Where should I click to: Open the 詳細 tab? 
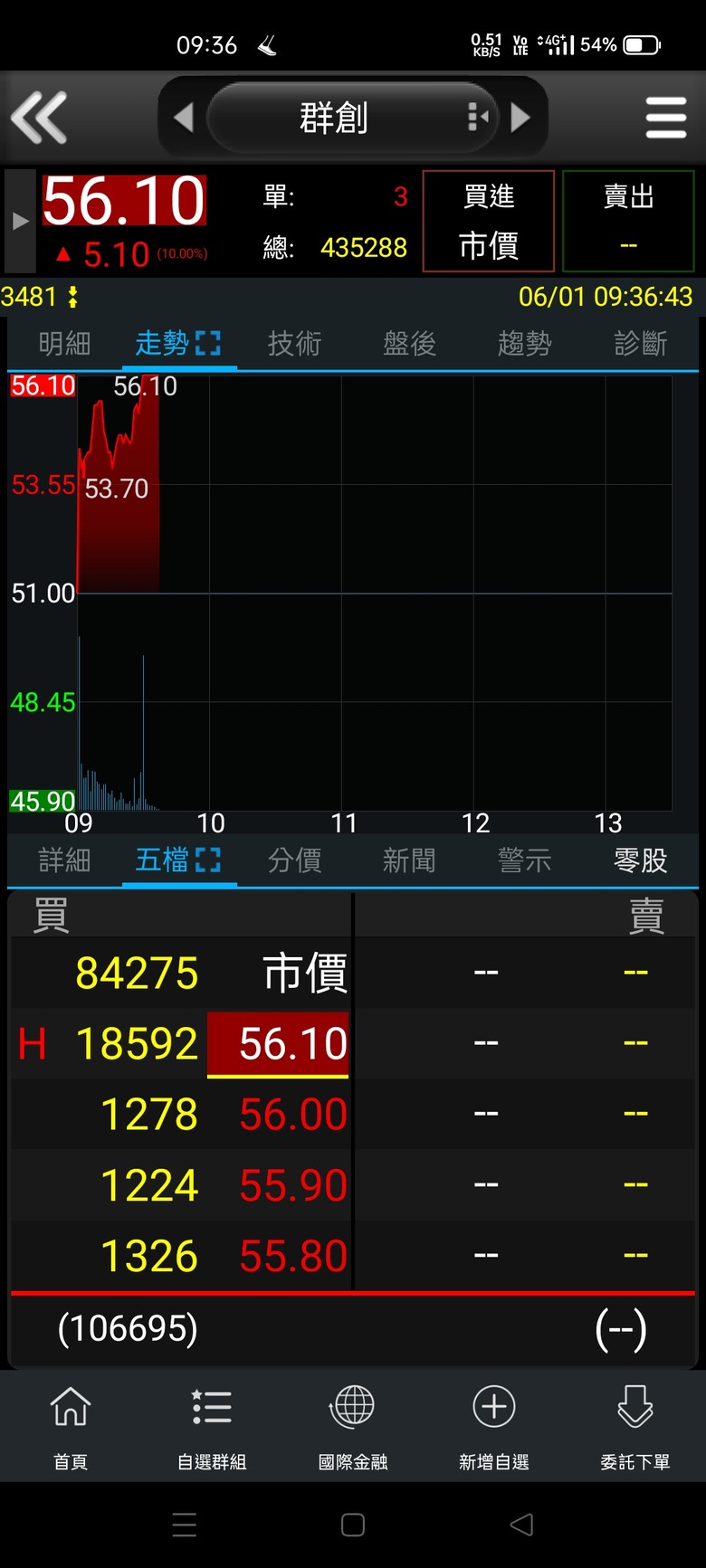[x=64, y=860]
